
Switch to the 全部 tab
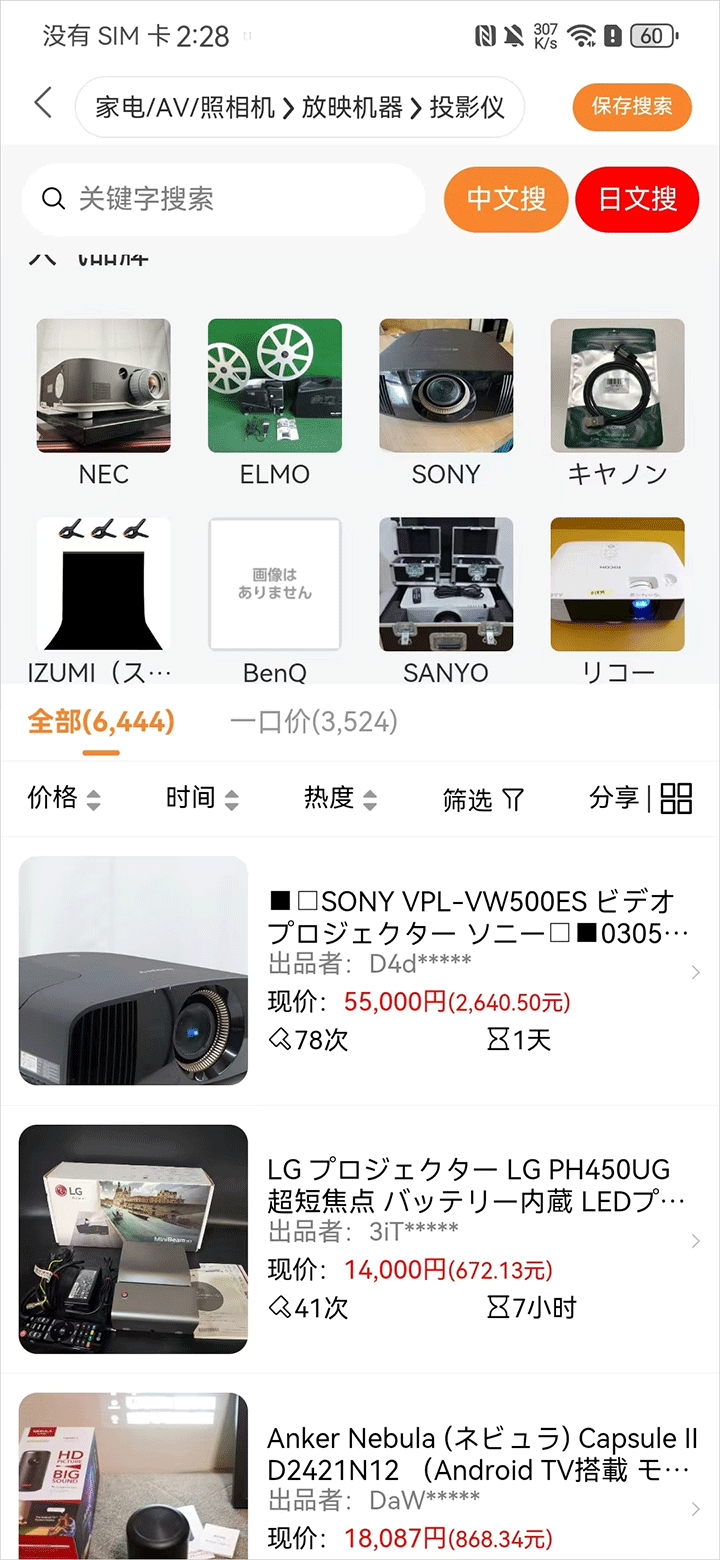coord(101,722)
